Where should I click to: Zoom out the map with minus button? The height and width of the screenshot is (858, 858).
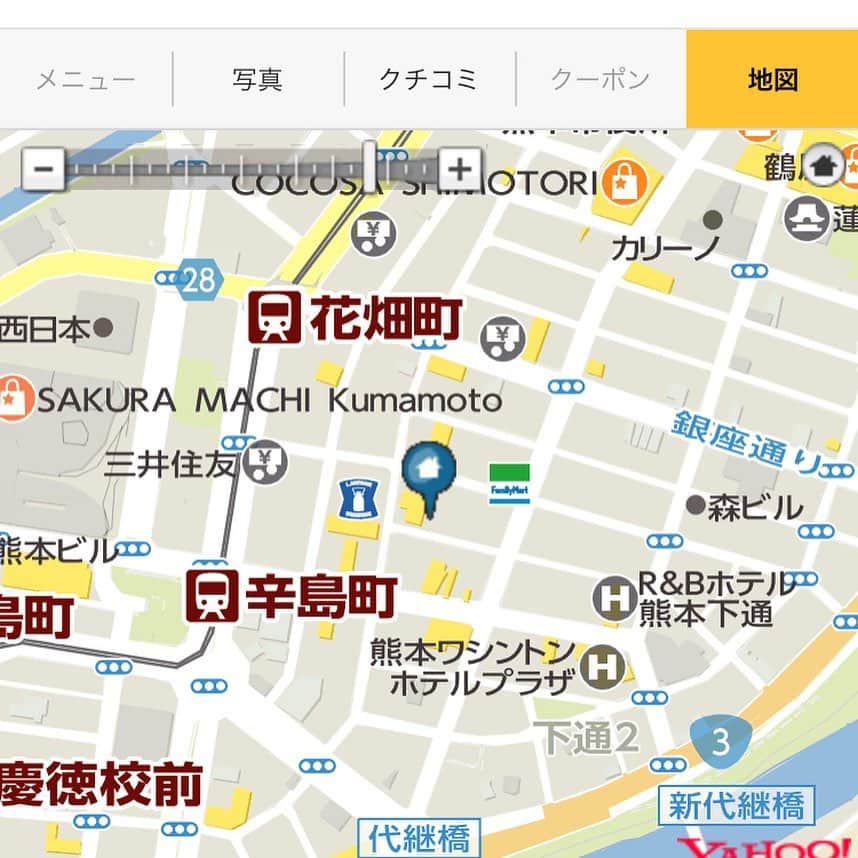(x=43, y=168)
